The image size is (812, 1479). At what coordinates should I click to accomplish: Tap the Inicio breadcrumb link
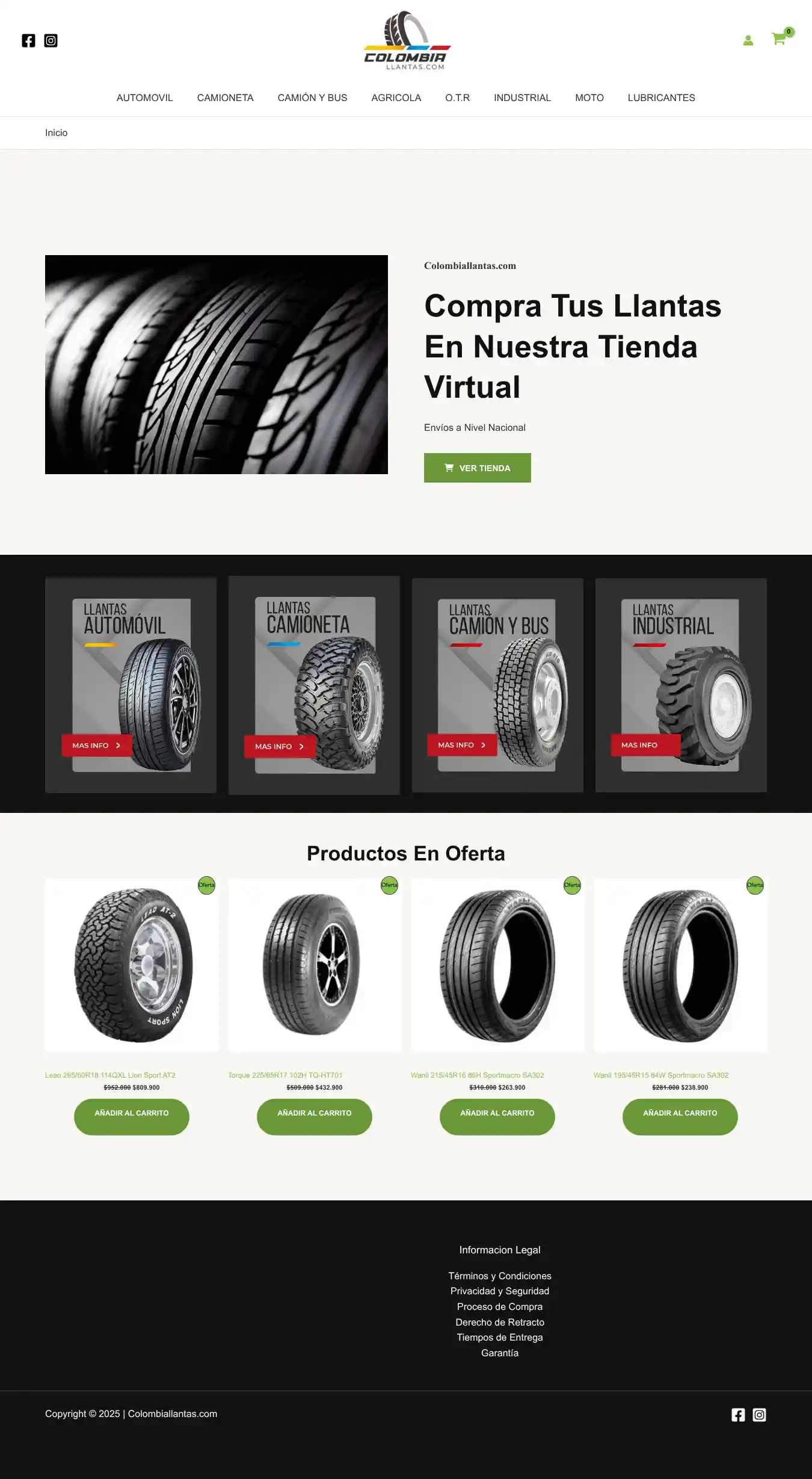56,132
